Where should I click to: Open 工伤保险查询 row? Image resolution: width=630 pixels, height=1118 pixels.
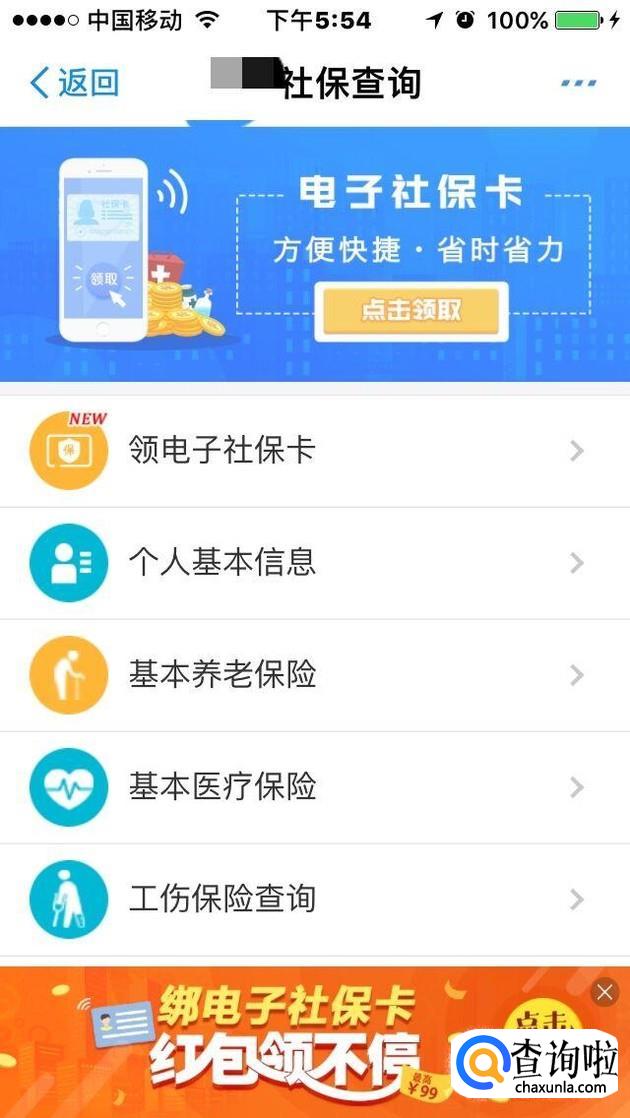[315, 899]
